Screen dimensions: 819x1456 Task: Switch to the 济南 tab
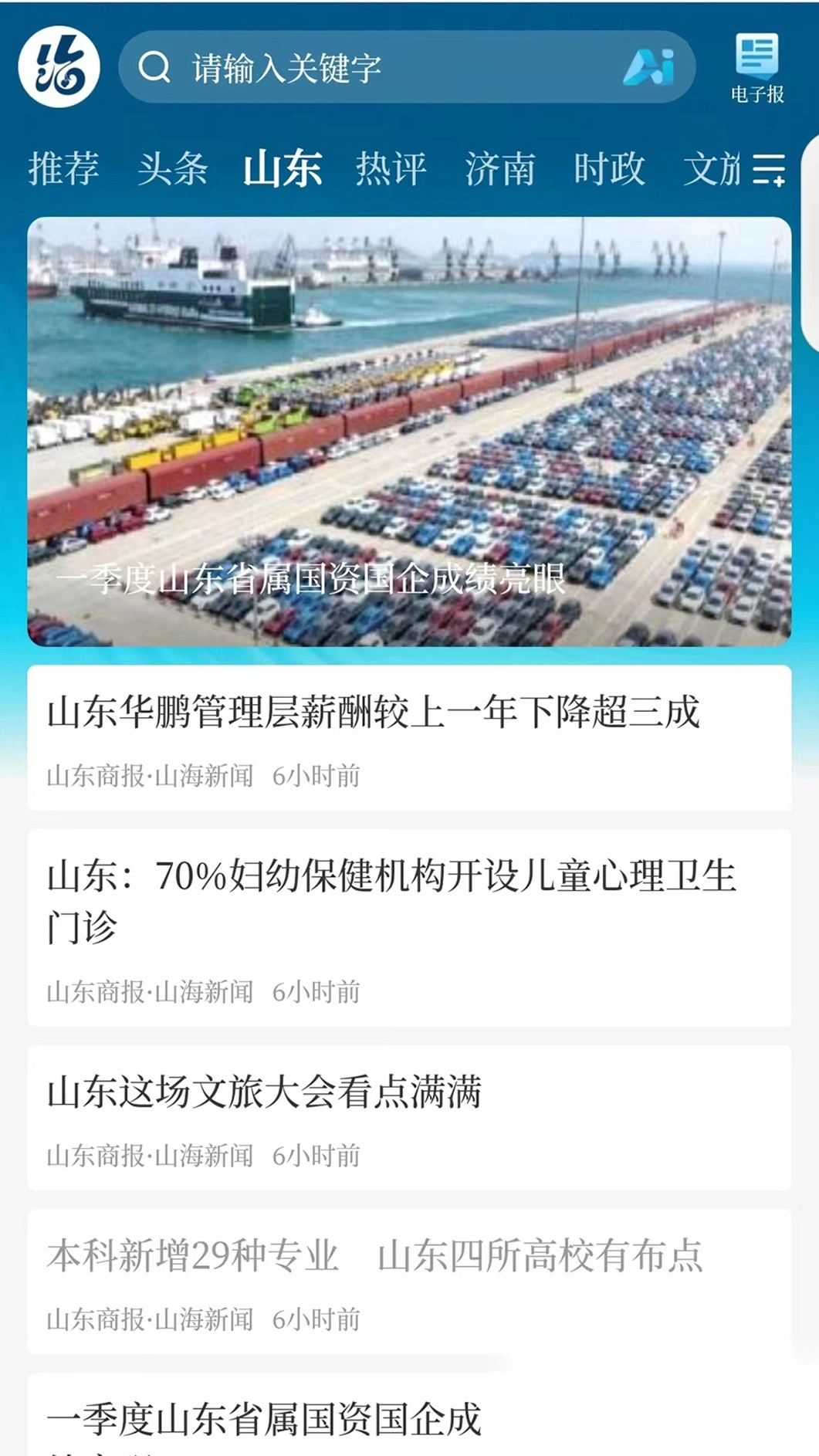click(500, 170)
